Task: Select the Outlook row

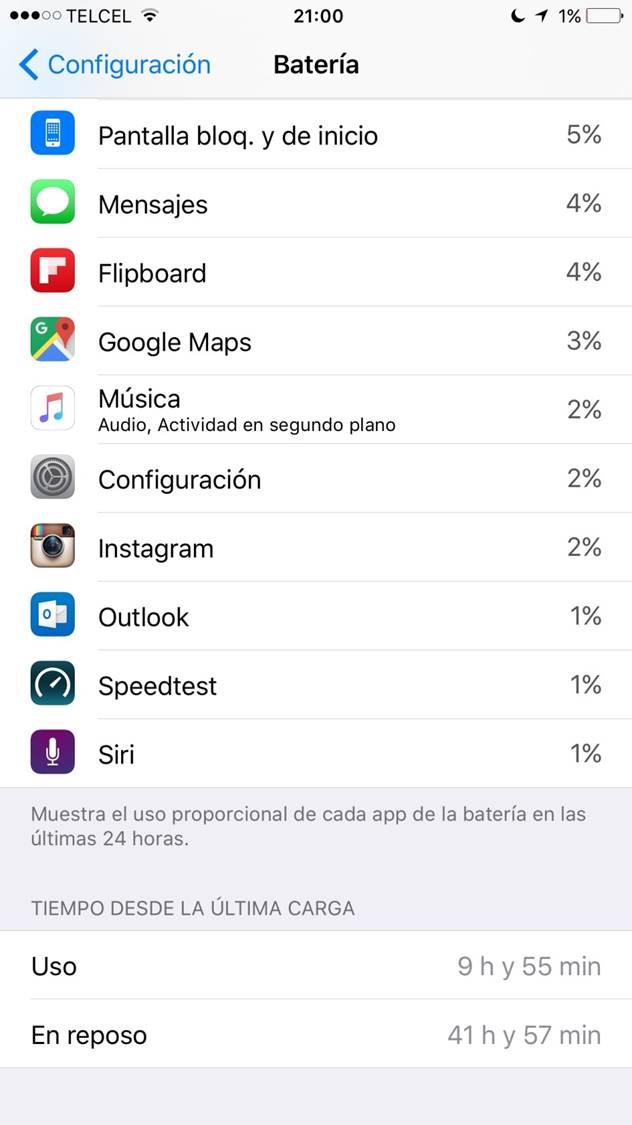Action: point(316,617)
